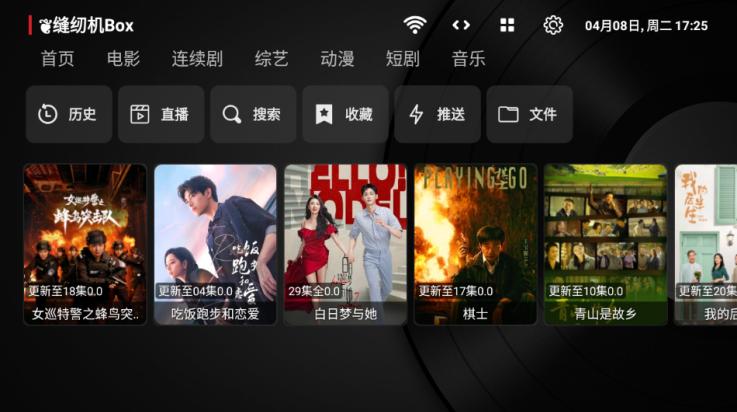Image resolution: width=737 pixels, height=412 pixels.
Task: Tap the source switch arrows icon
Action: tap(461, 25)
